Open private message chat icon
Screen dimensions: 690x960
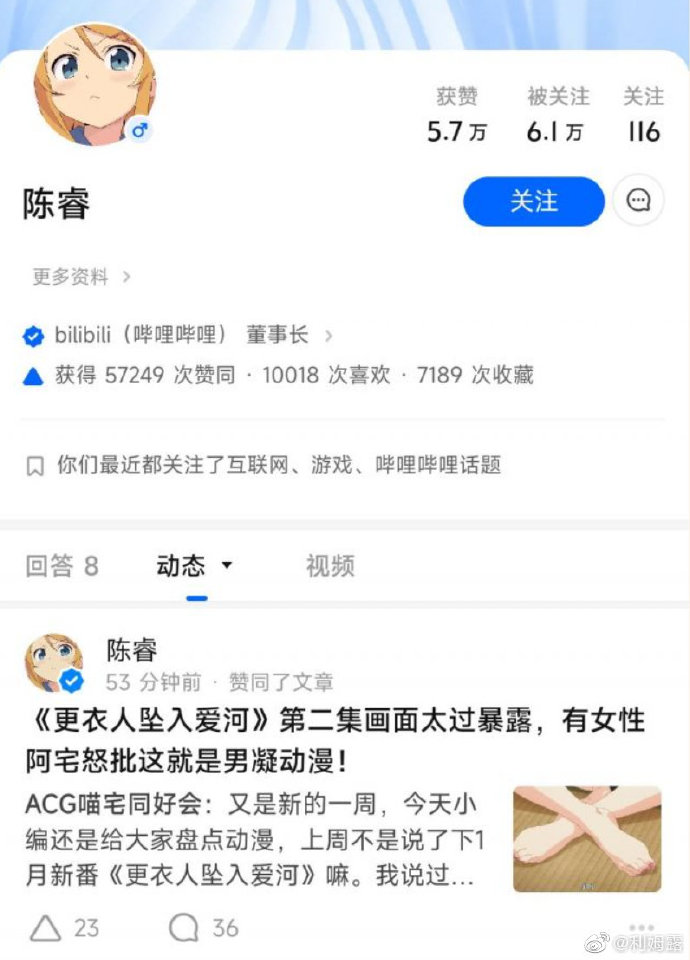click(x=638, y=201)
